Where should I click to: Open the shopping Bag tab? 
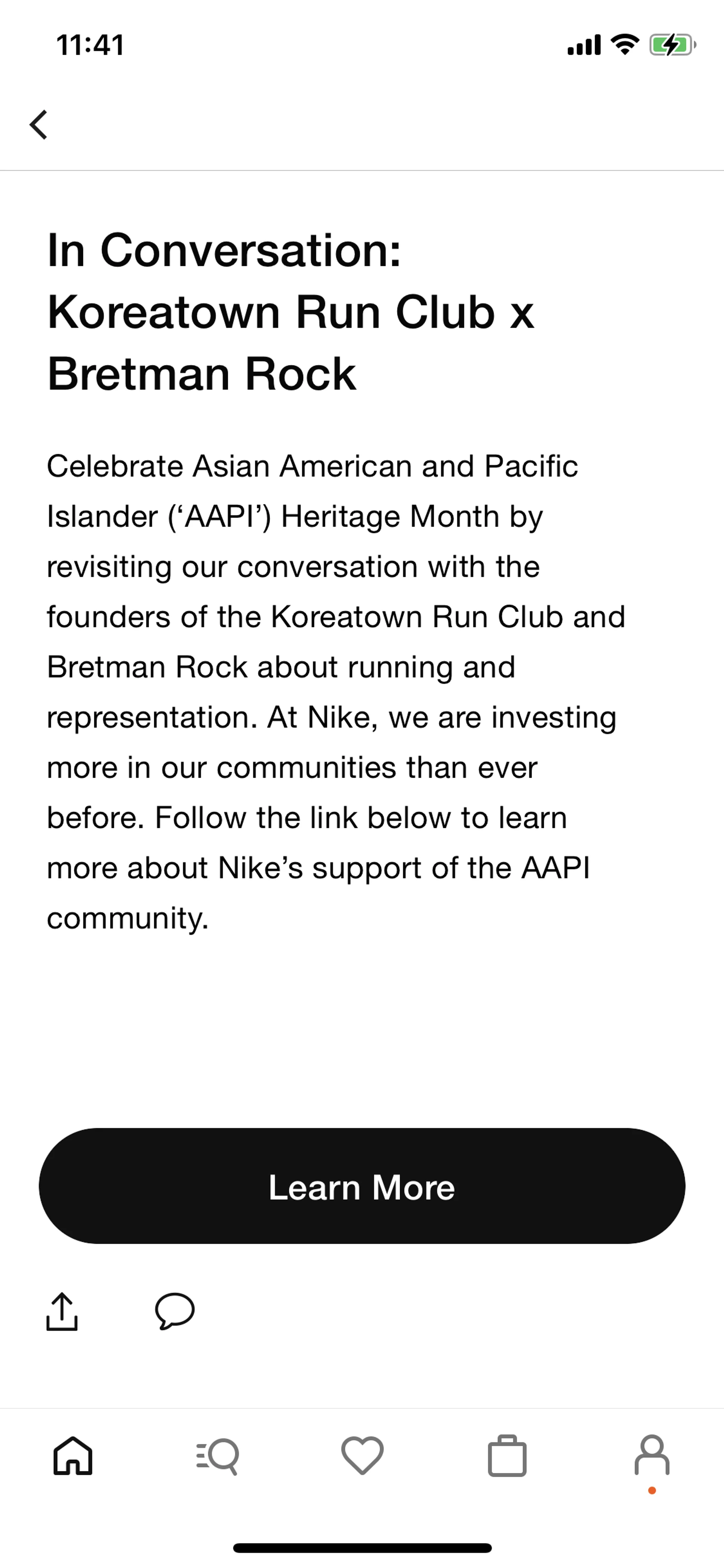pyautogui.click(x=507, y=1456)
